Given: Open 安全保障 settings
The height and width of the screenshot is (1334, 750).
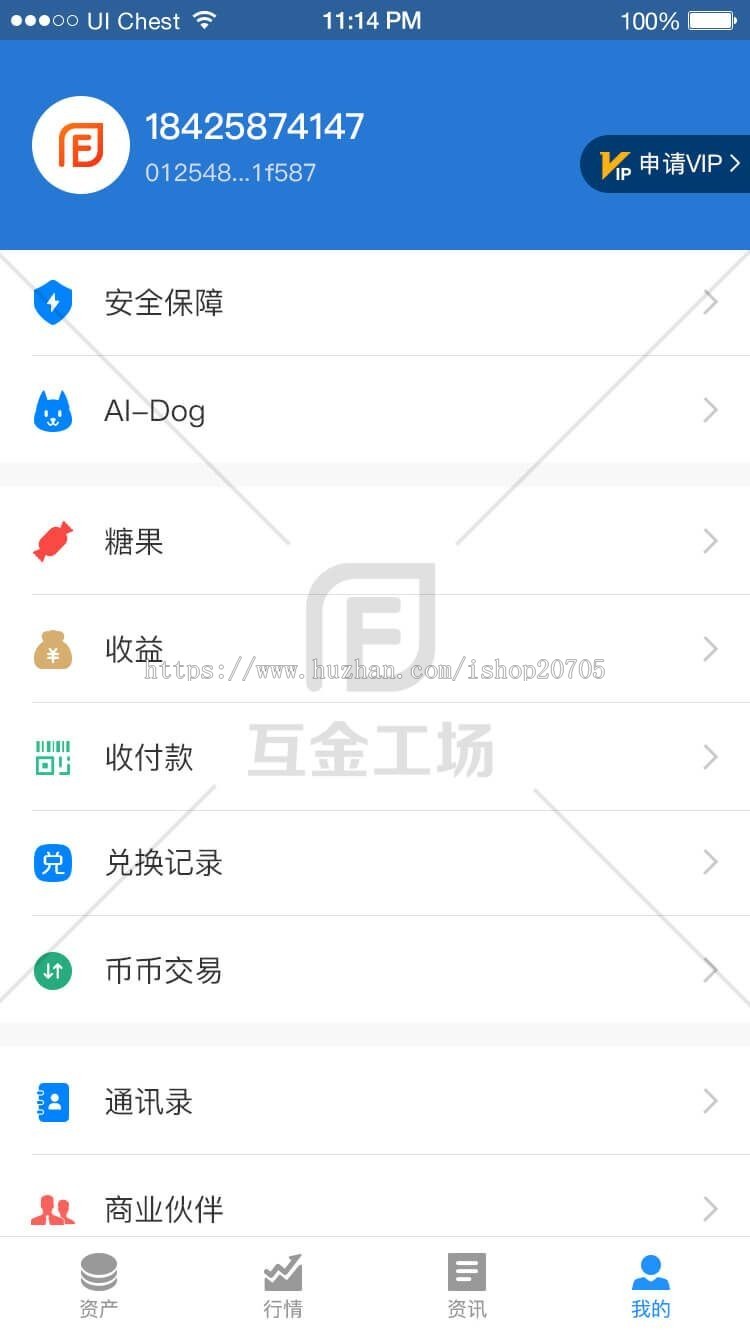Looking at the screenshot, I should pos(375,302).
